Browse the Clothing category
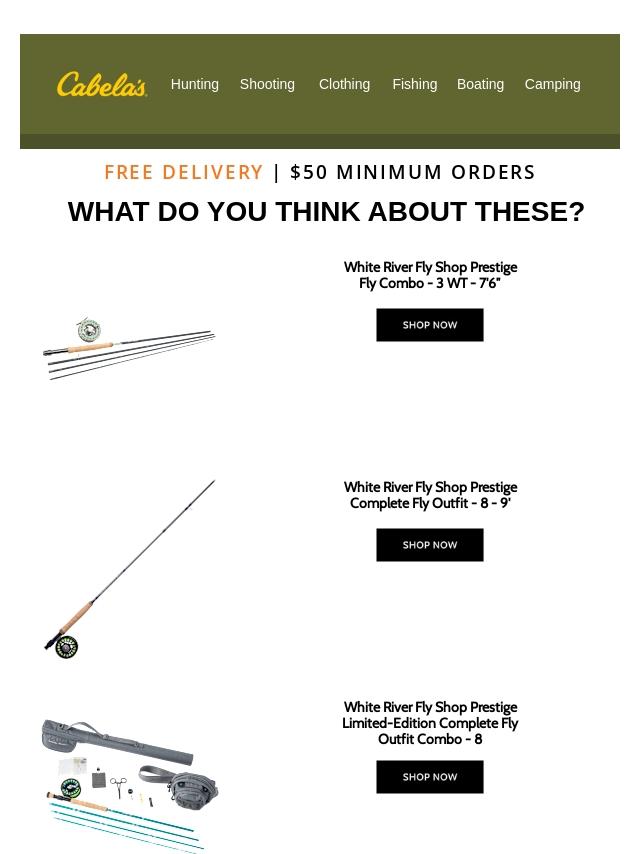Viewport: 640px width, 854px height. point(344,84)
